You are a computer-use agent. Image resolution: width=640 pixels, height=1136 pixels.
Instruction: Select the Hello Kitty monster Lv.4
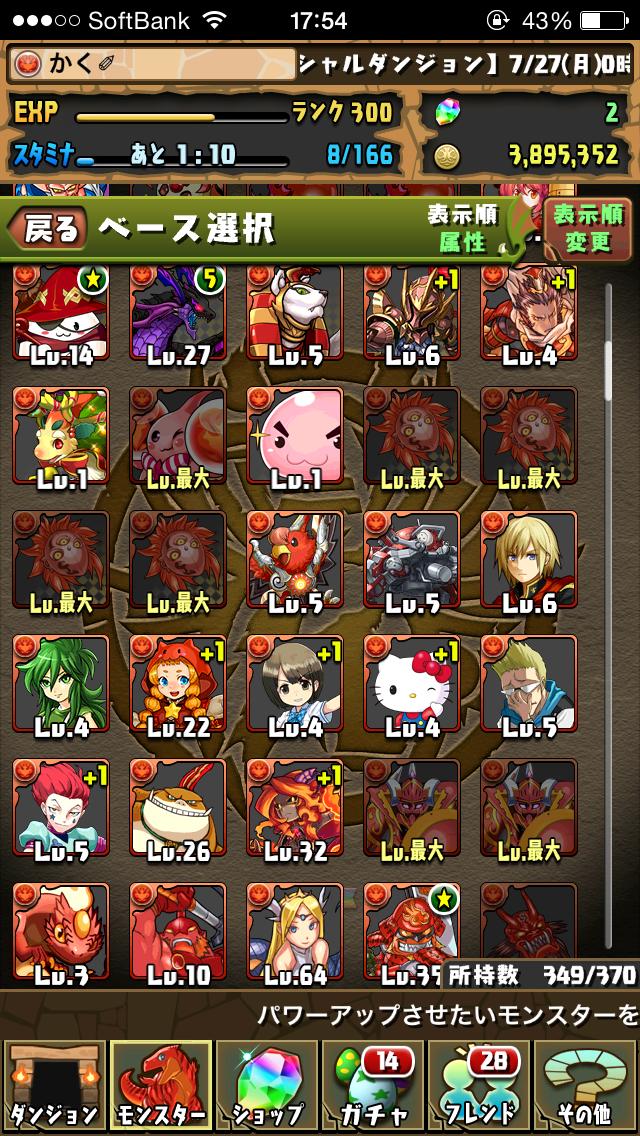(412, 683)
